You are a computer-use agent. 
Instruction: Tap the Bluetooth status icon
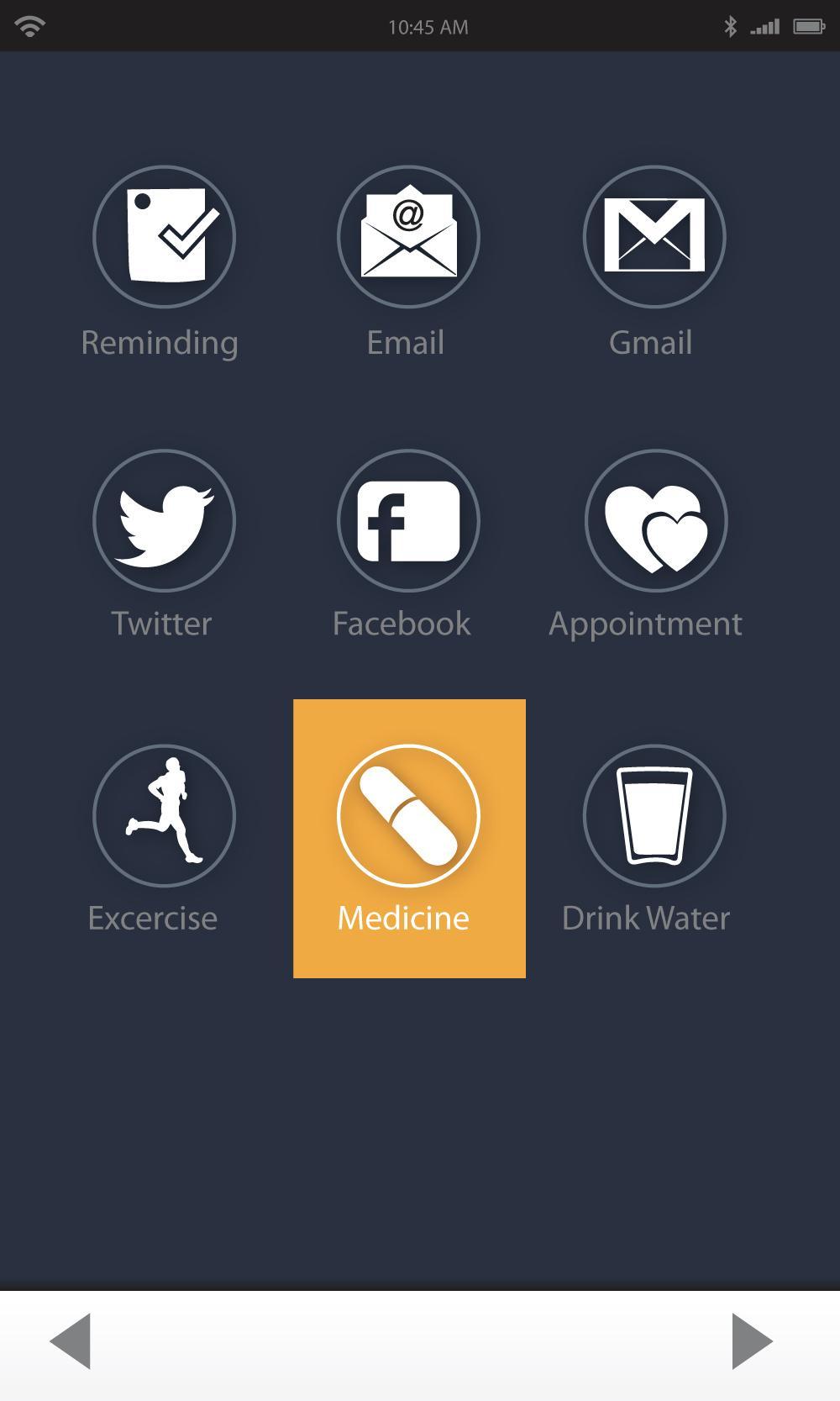732,26
